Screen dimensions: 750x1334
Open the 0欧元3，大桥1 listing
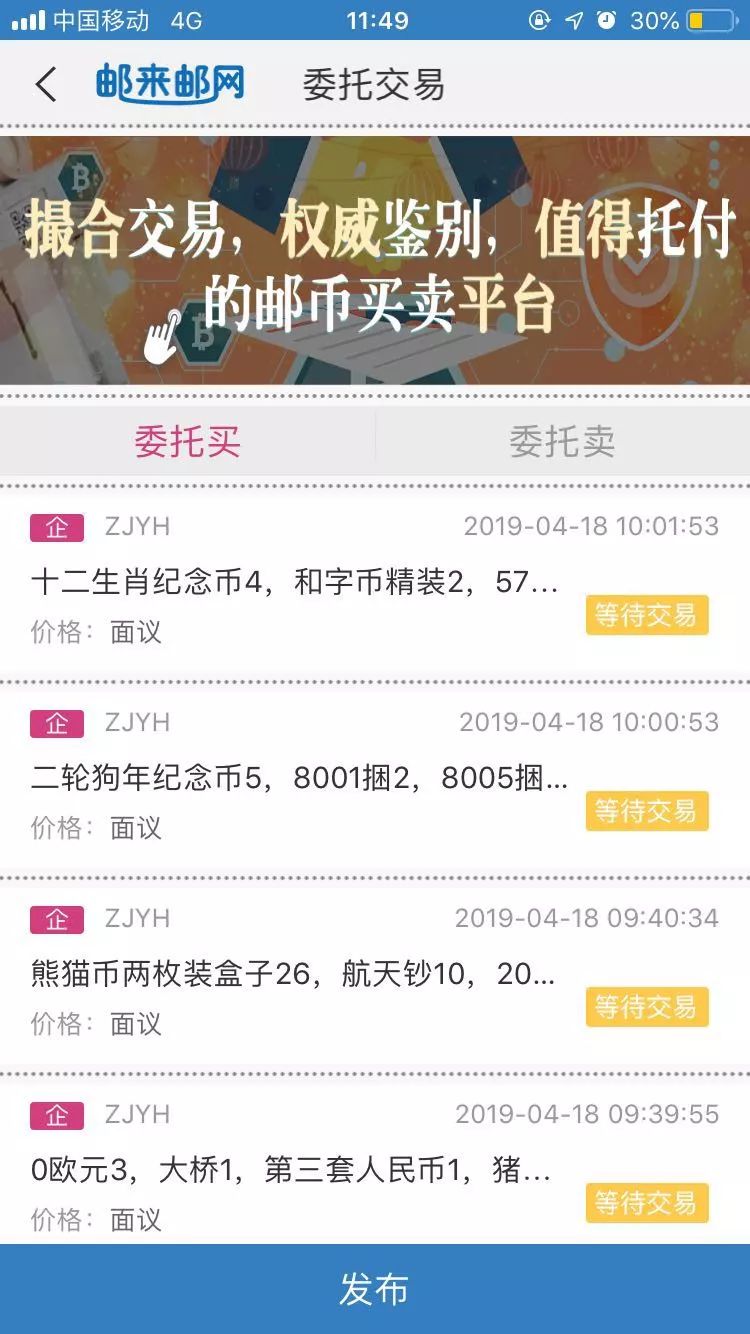[291, 1171]
